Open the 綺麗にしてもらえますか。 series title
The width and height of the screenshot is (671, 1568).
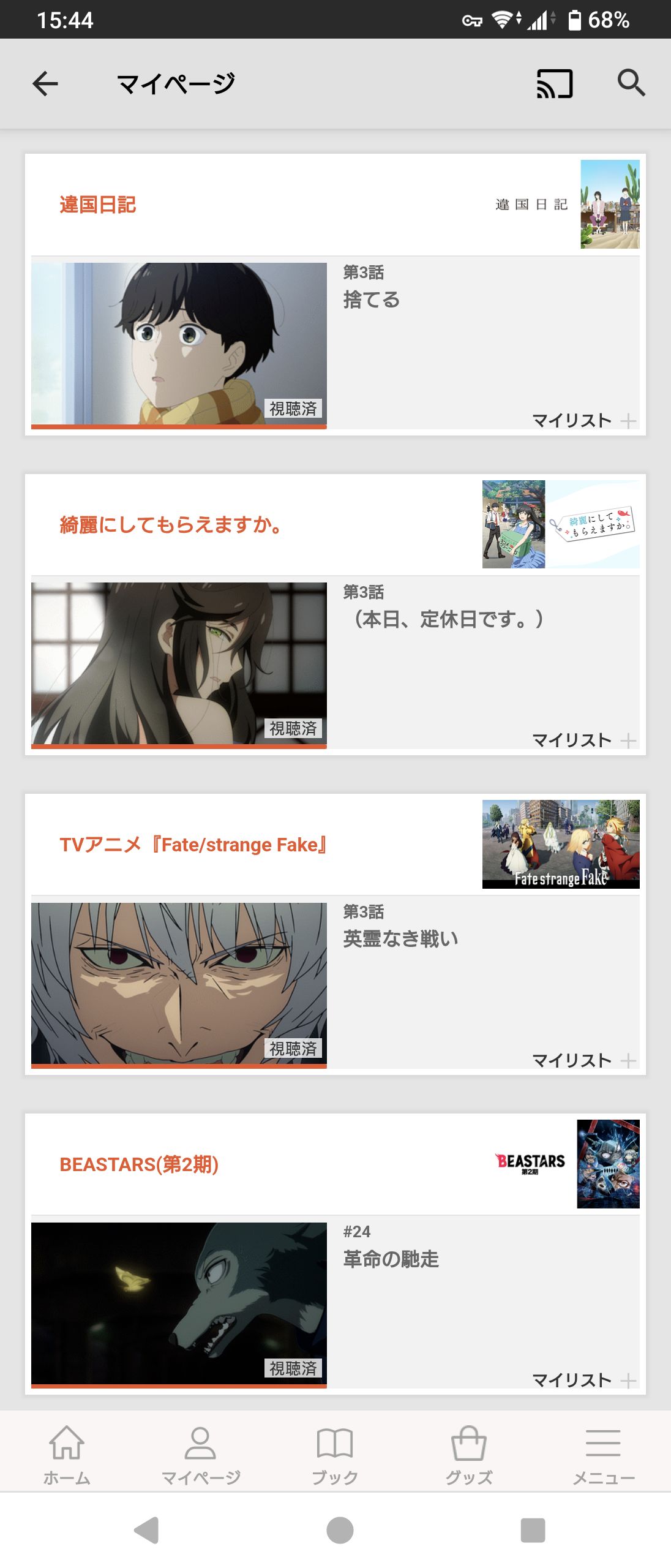[171, 525]
